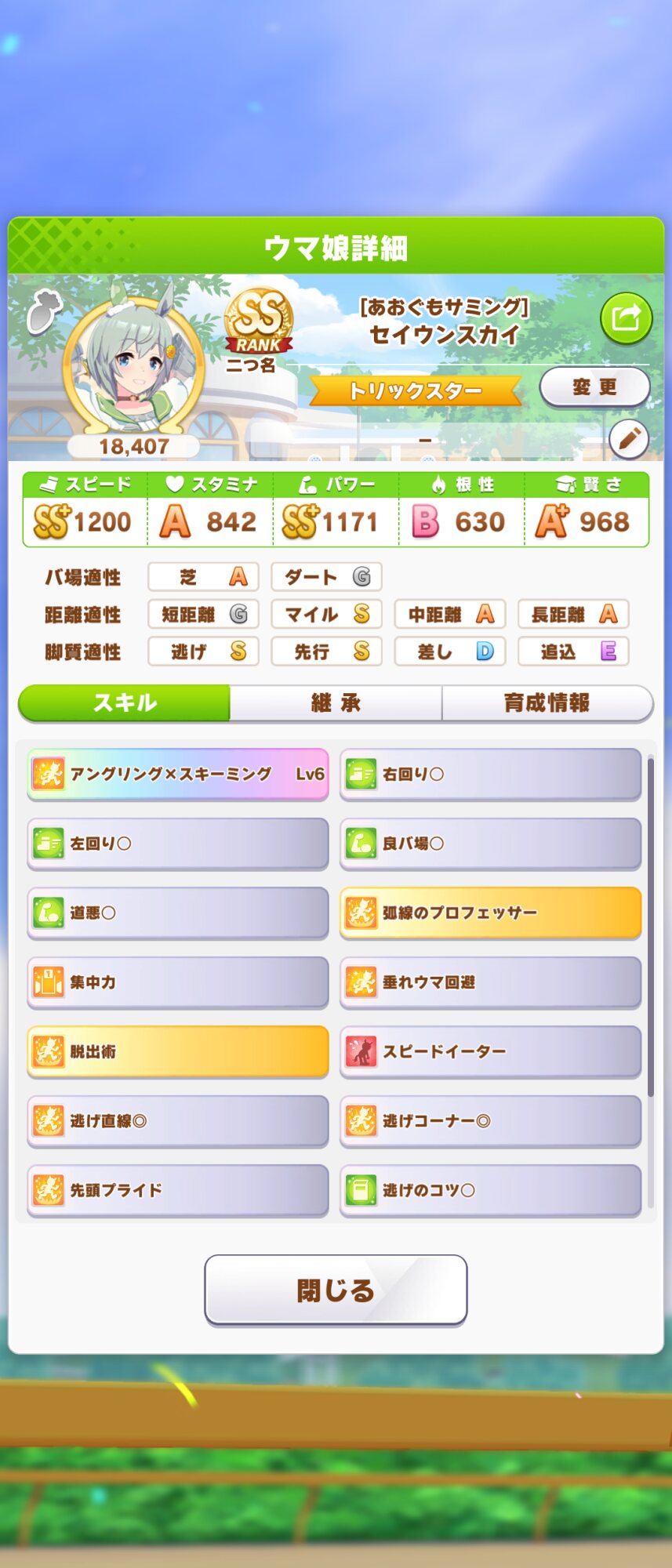Switch to the 育成情報 tab
This screenshot has height=1568, width=672.
point(547,703)
